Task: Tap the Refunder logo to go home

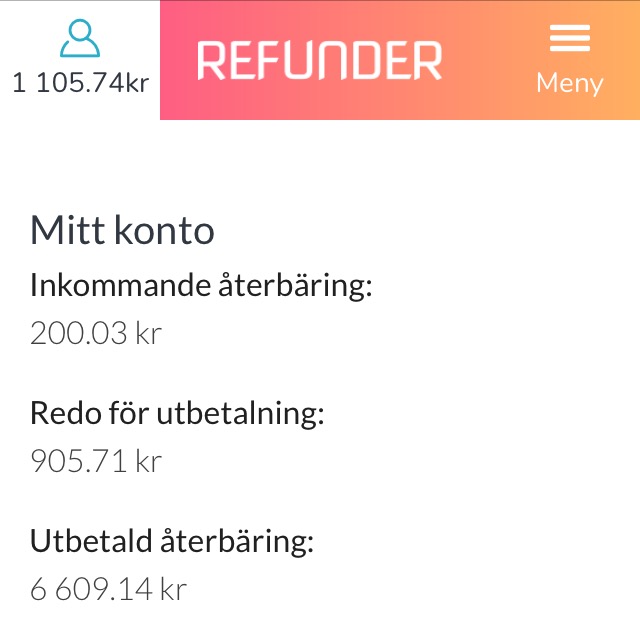Action: pos(319,60)
